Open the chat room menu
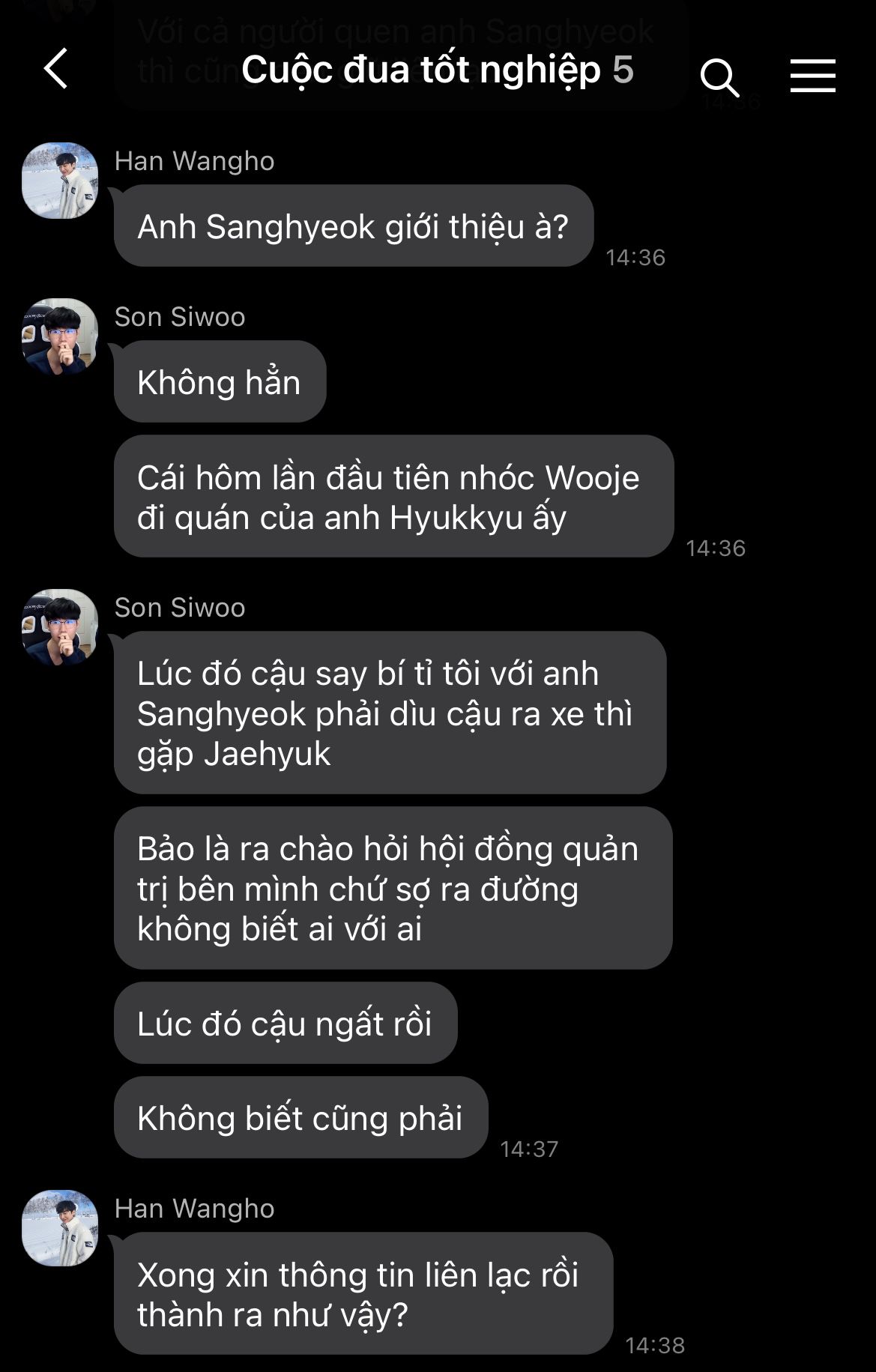Screen dimensions: 876x1372 (x=812, y=76)
